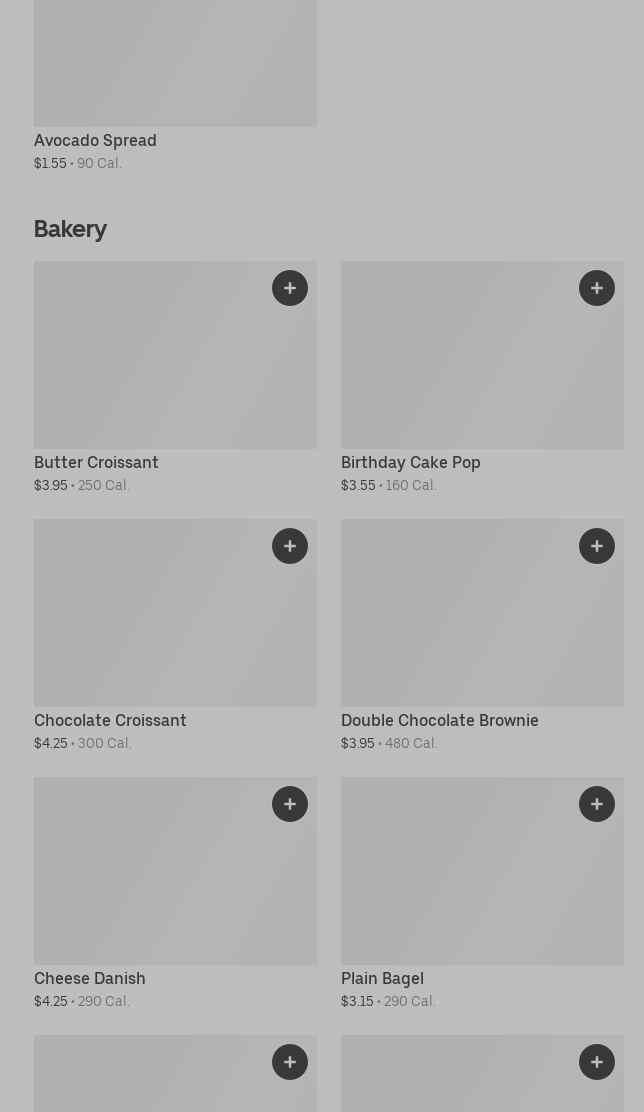Add Plain Bagel to the order
644x1112 pixels.
tap(597, 804)
